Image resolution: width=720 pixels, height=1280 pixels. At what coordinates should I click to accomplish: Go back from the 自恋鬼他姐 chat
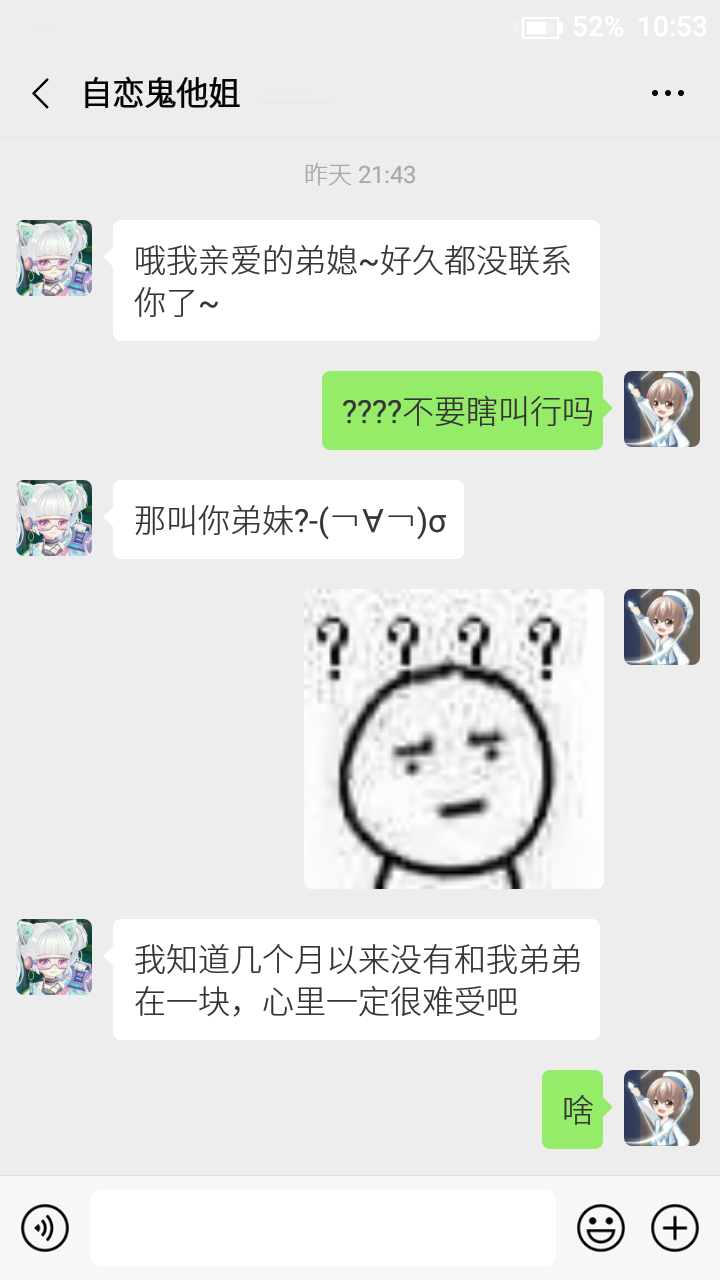tap(41, 94)
